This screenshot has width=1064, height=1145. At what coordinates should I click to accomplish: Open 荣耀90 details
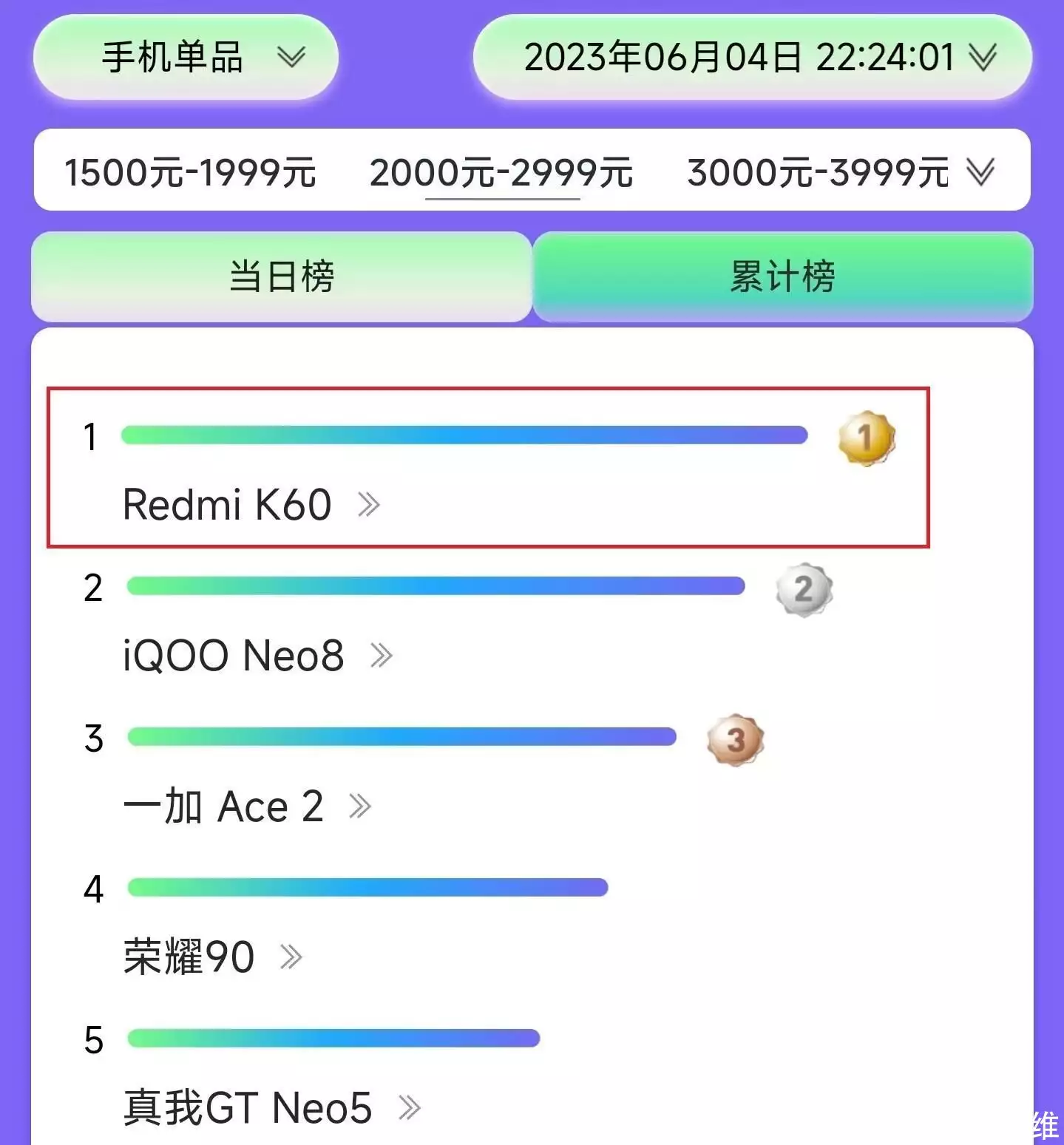pyautogui.click(x=213, y=957)
